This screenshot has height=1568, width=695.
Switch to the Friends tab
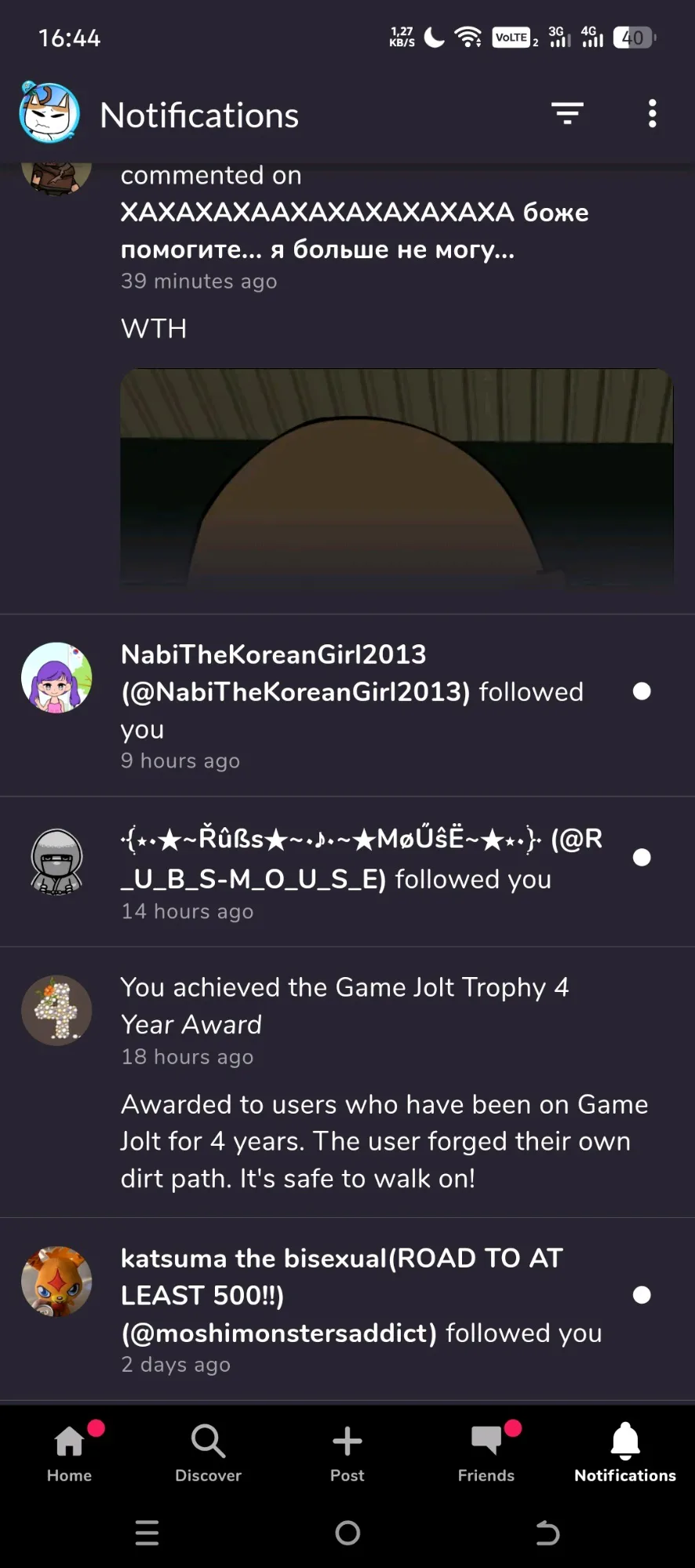click(x=486, y=1452)
